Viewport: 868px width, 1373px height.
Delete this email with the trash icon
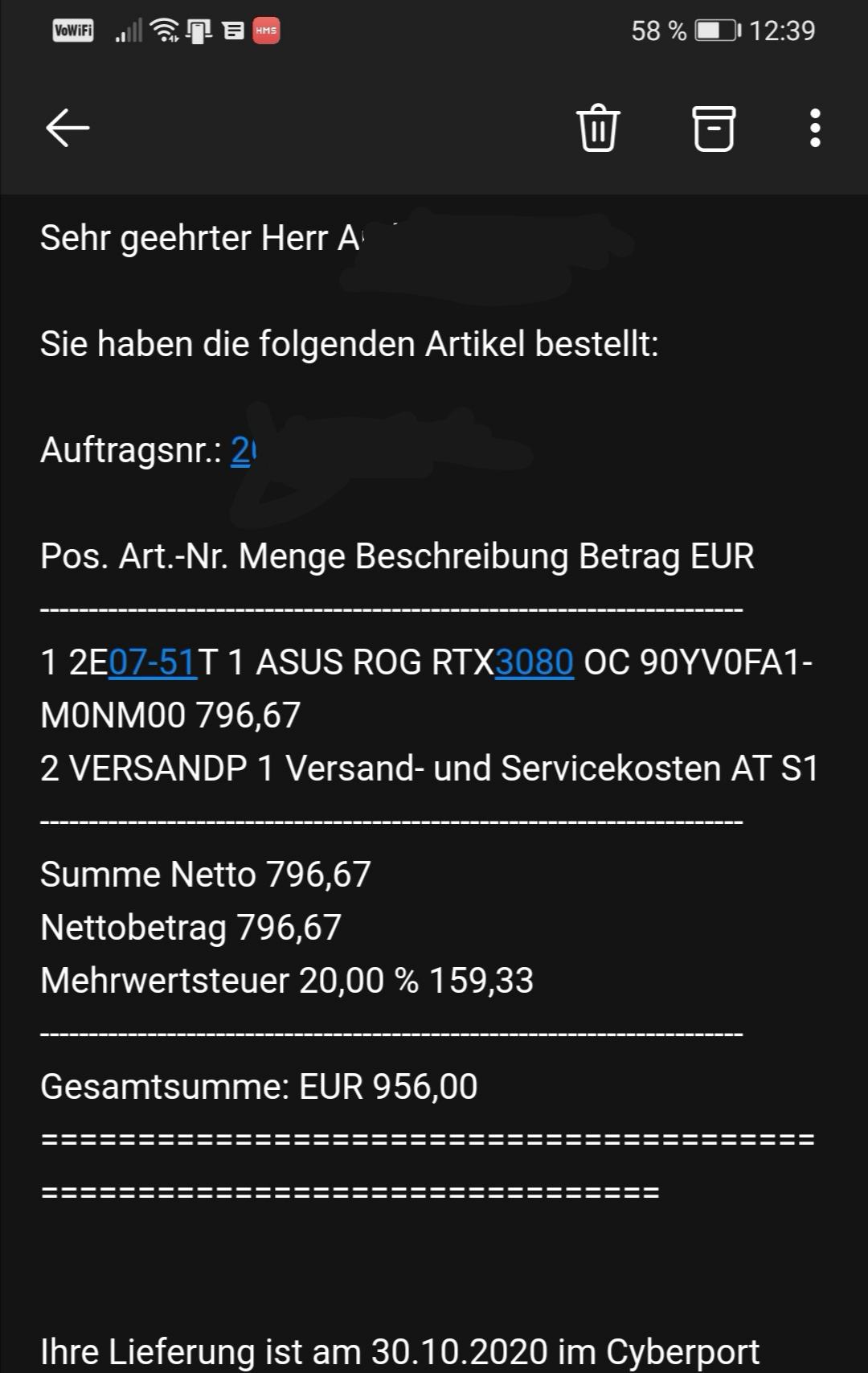click(x=598, y=129)
